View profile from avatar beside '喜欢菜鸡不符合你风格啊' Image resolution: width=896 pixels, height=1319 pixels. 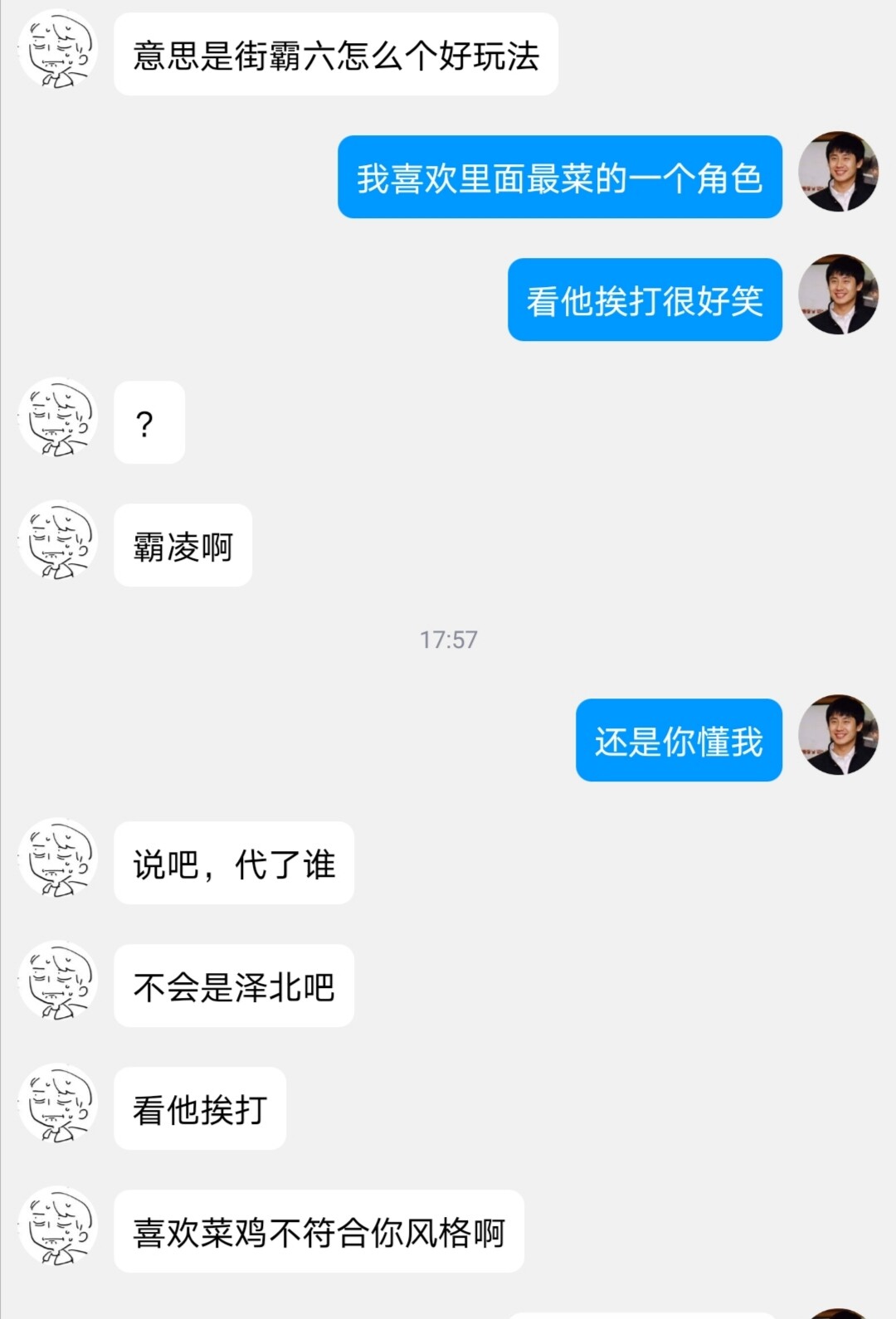pos(58,1227)
